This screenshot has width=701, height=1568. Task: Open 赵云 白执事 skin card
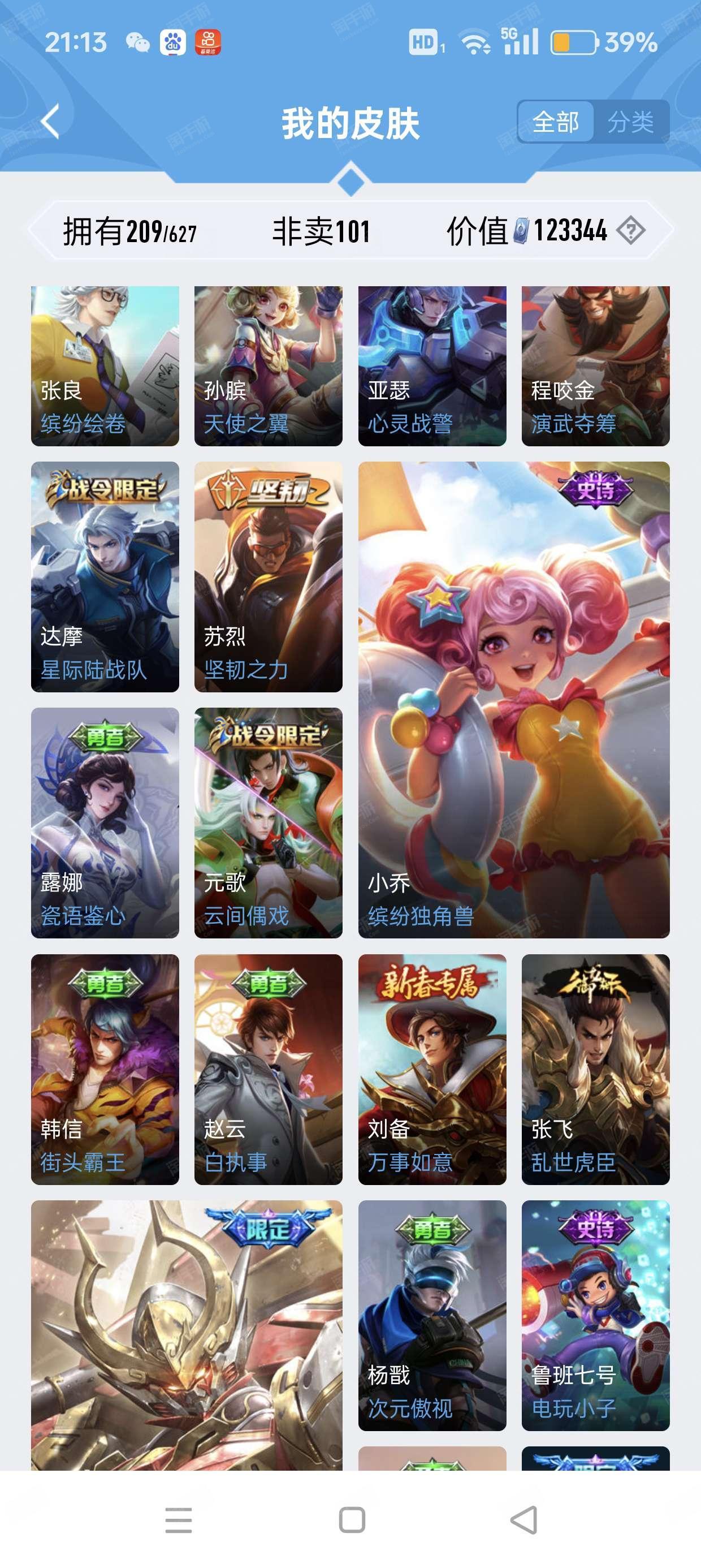point(269,1069)
